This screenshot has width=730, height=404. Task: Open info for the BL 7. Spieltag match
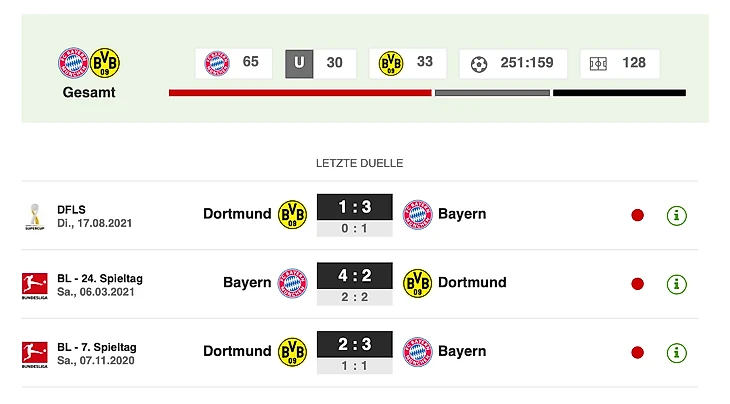pos(677,353)
